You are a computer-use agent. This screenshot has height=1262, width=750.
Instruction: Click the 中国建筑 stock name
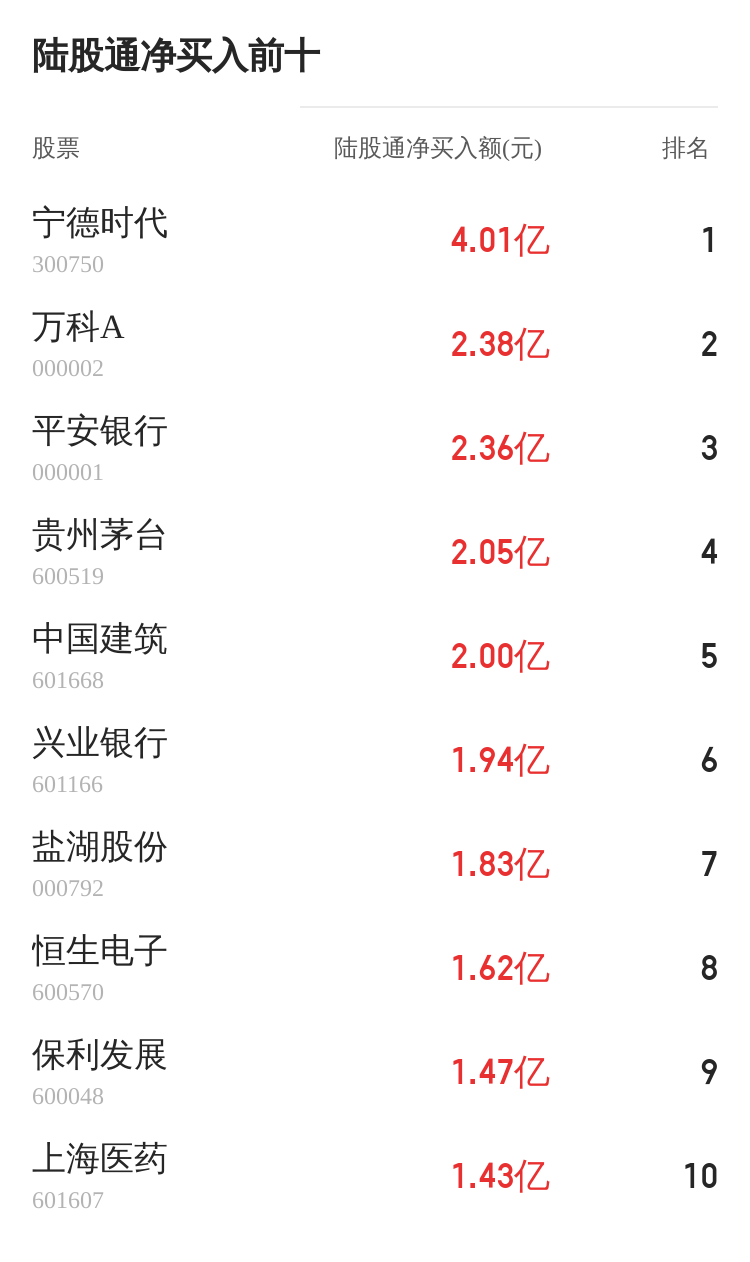(100, 640)
